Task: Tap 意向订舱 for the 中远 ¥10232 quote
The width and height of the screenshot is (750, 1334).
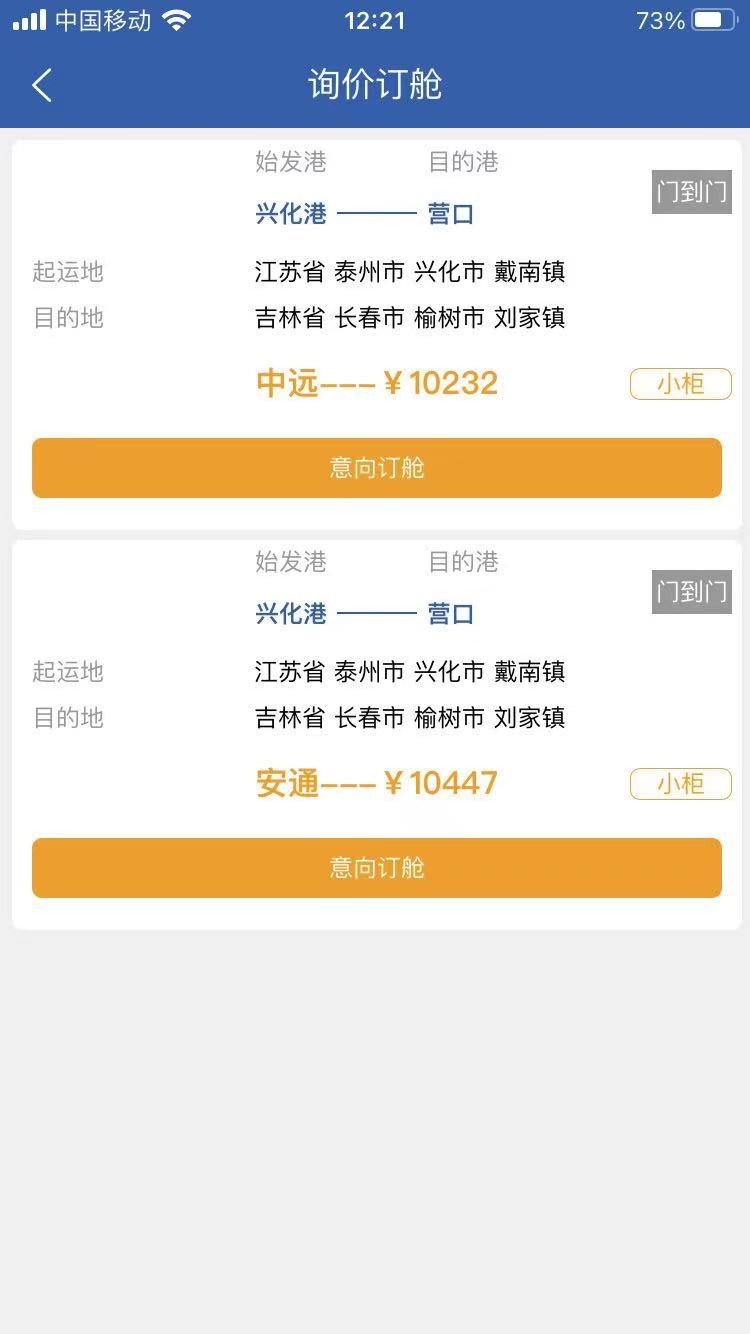Action: 376,468
